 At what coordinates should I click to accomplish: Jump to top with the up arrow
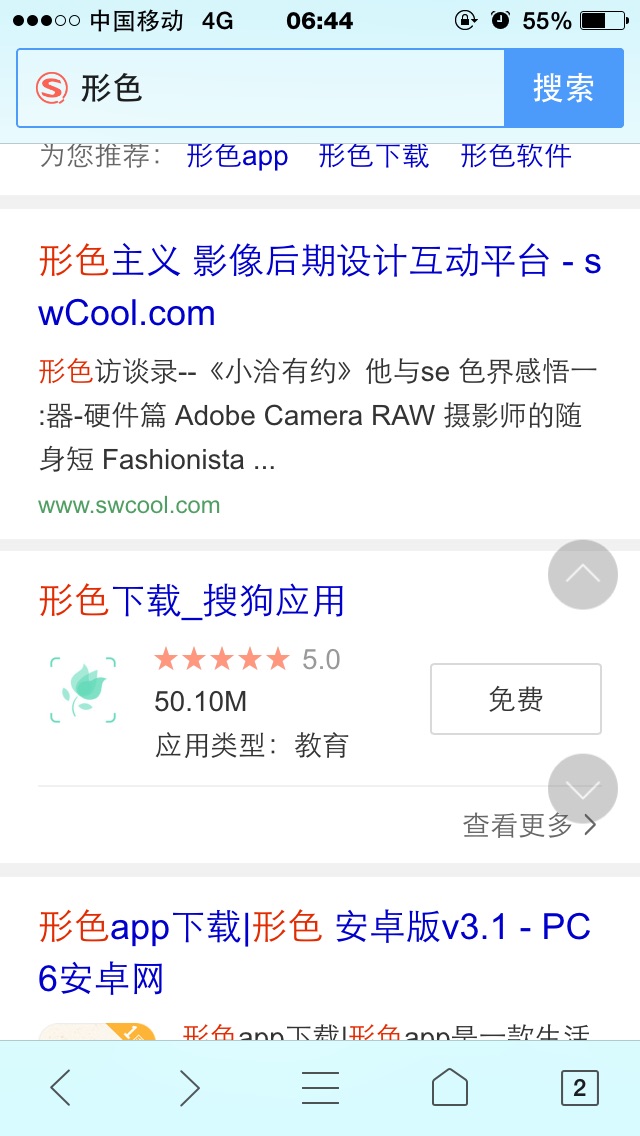583,575
